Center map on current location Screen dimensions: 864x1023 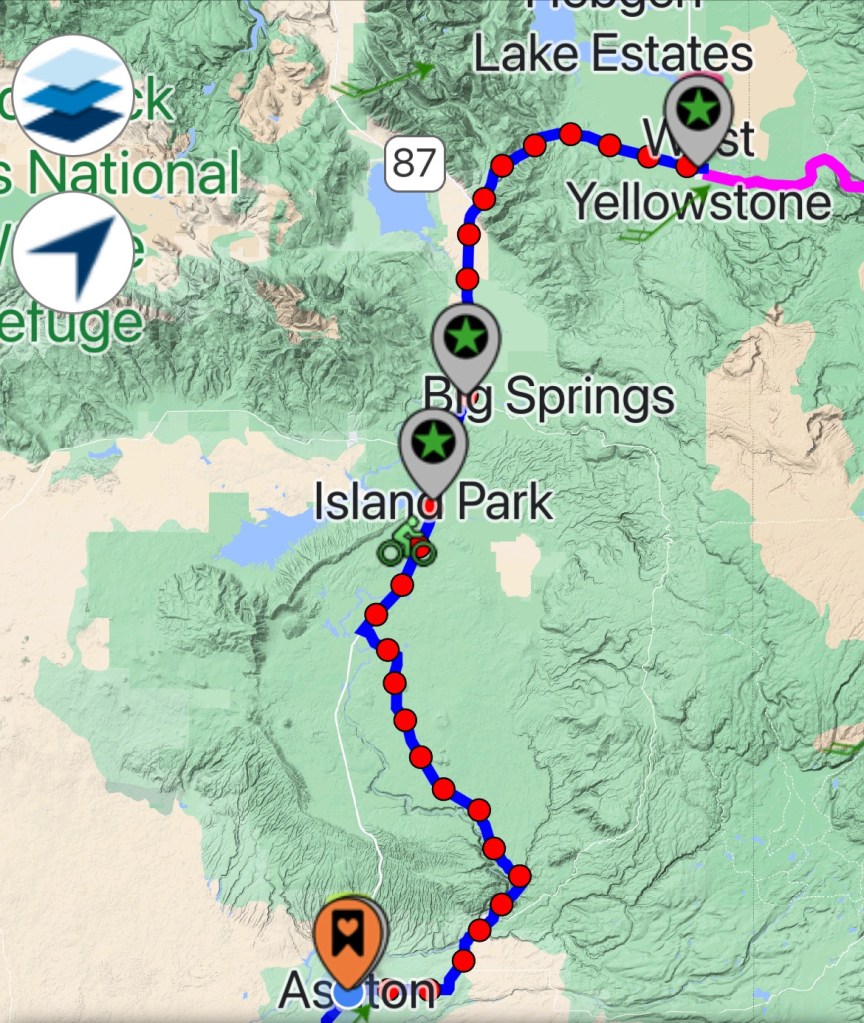point(71,252)
